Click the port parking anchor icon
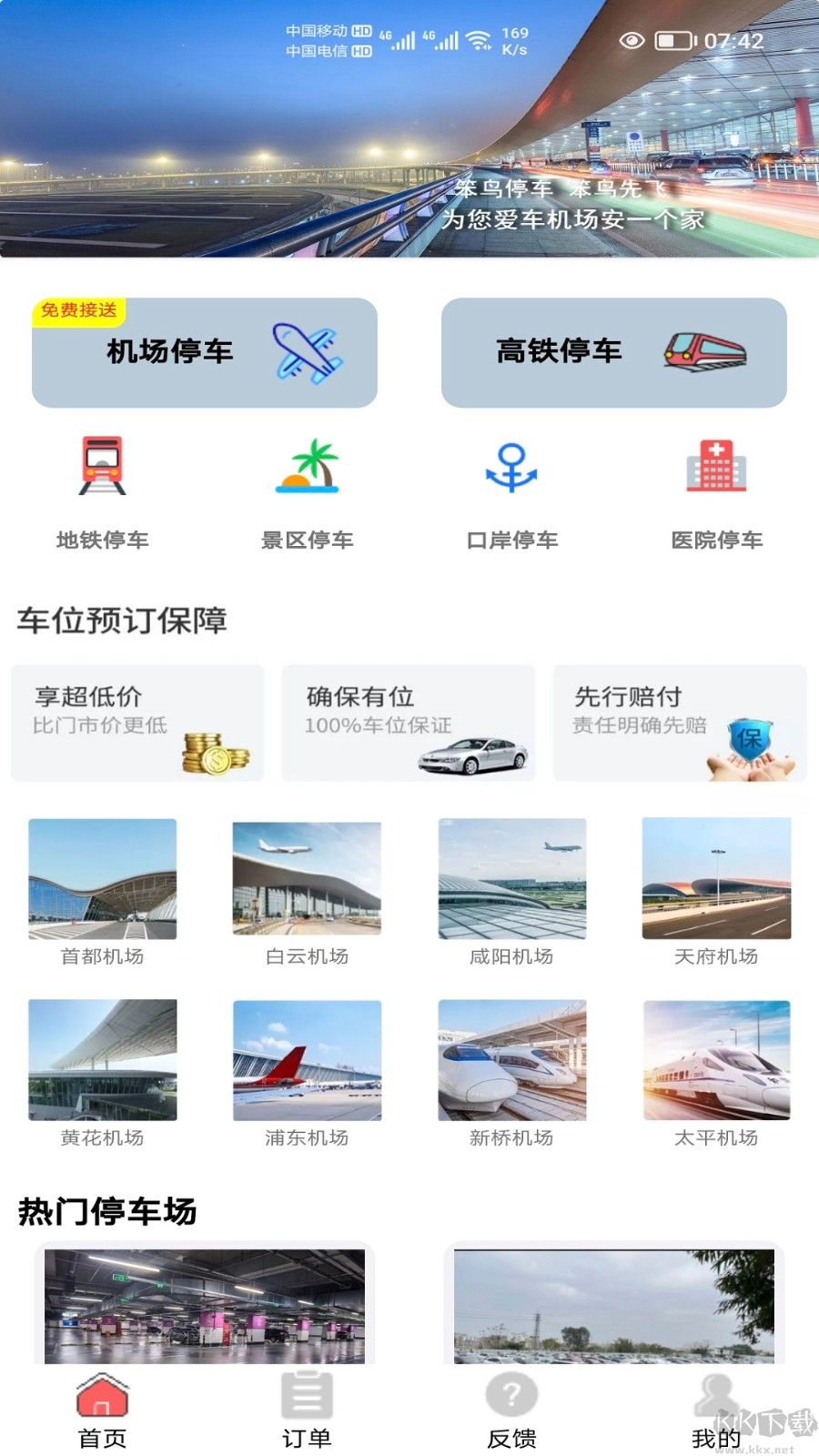Image resolution: width=819 pixels, height=1456 pixels. 512,466
